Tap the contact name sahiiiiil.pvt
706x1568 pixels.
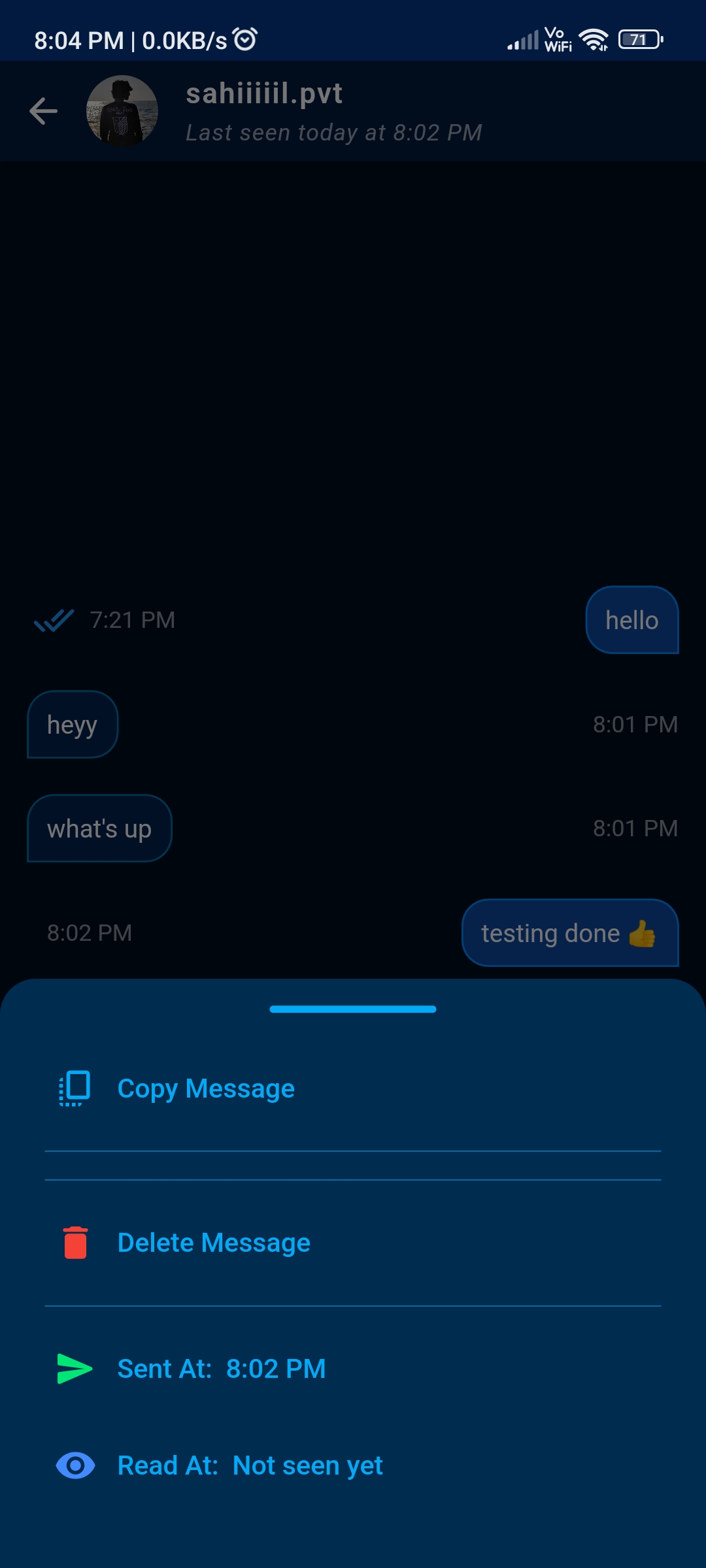[264, 93]
